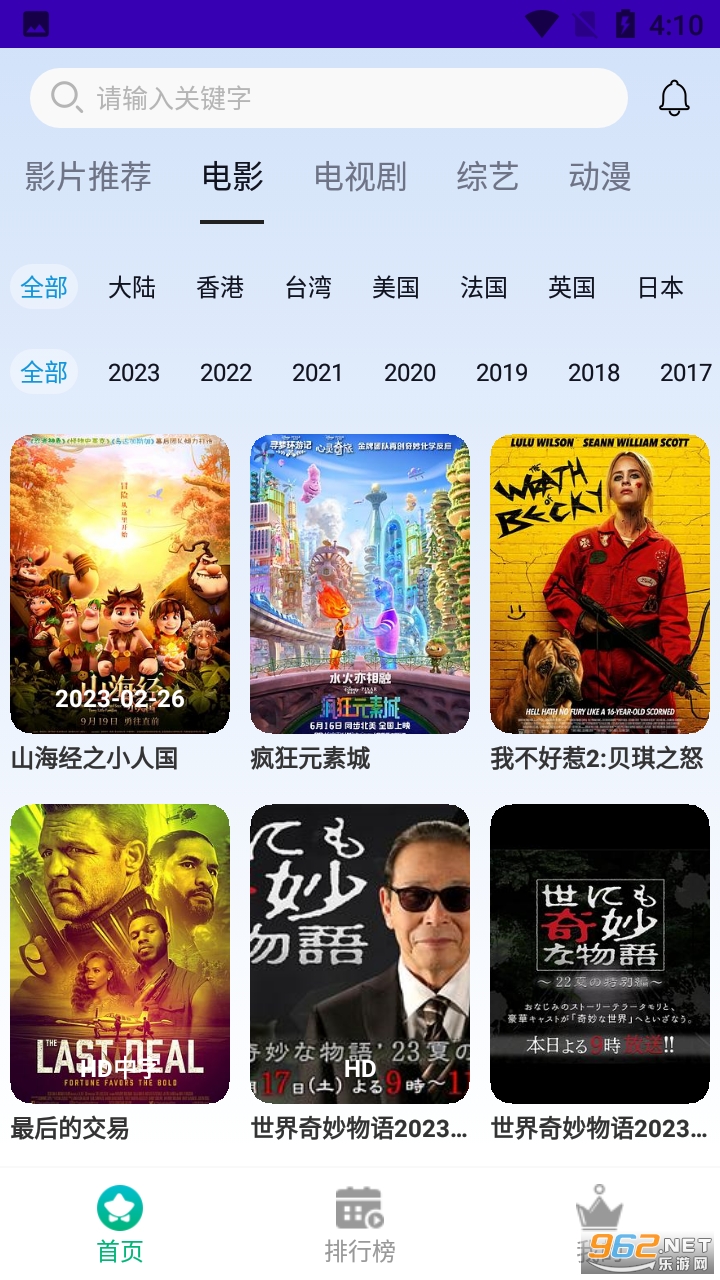Choose the 2019 year filter
The image size is (720, 1280).
502,373
